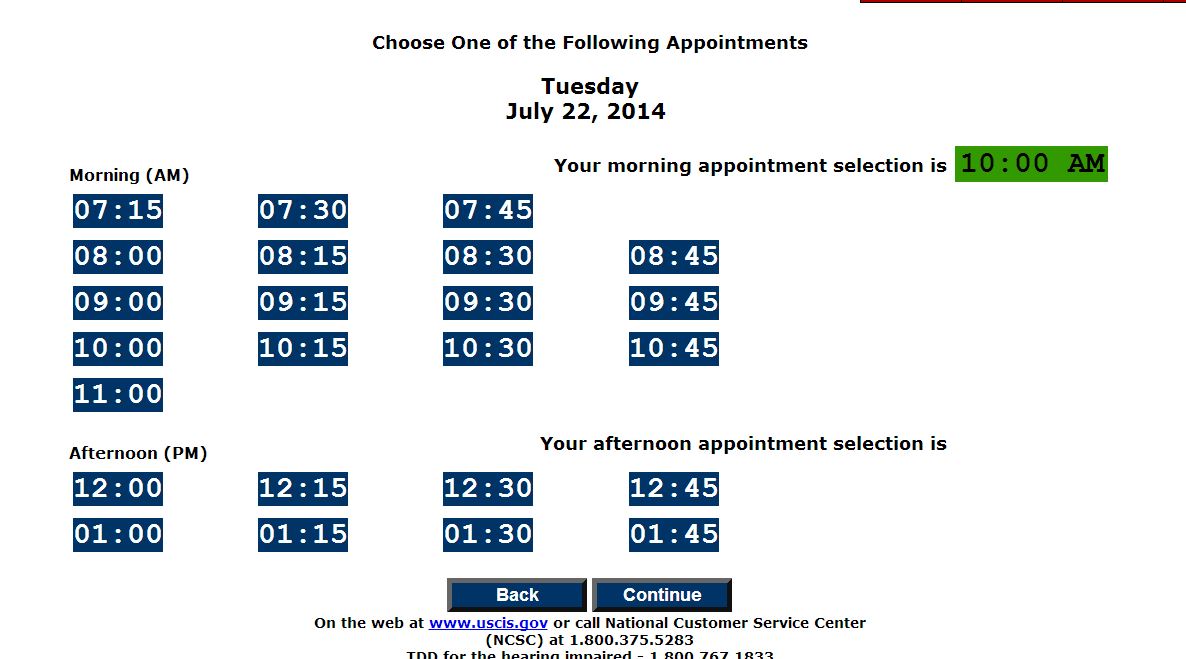The width and height of the screenshot is (1186, 659).
Task: Select the 07:15 morning appointment
Action: tap(118, 211)
